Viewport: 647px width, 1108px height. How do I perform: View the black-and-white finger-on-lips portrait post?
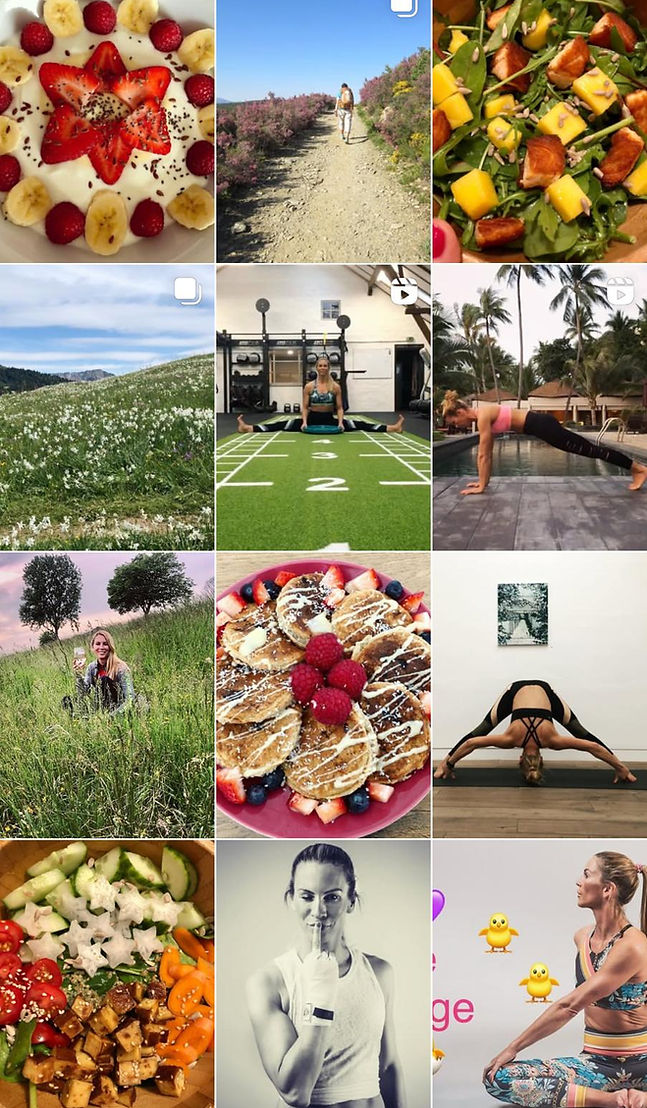click(x=324, y=974)
